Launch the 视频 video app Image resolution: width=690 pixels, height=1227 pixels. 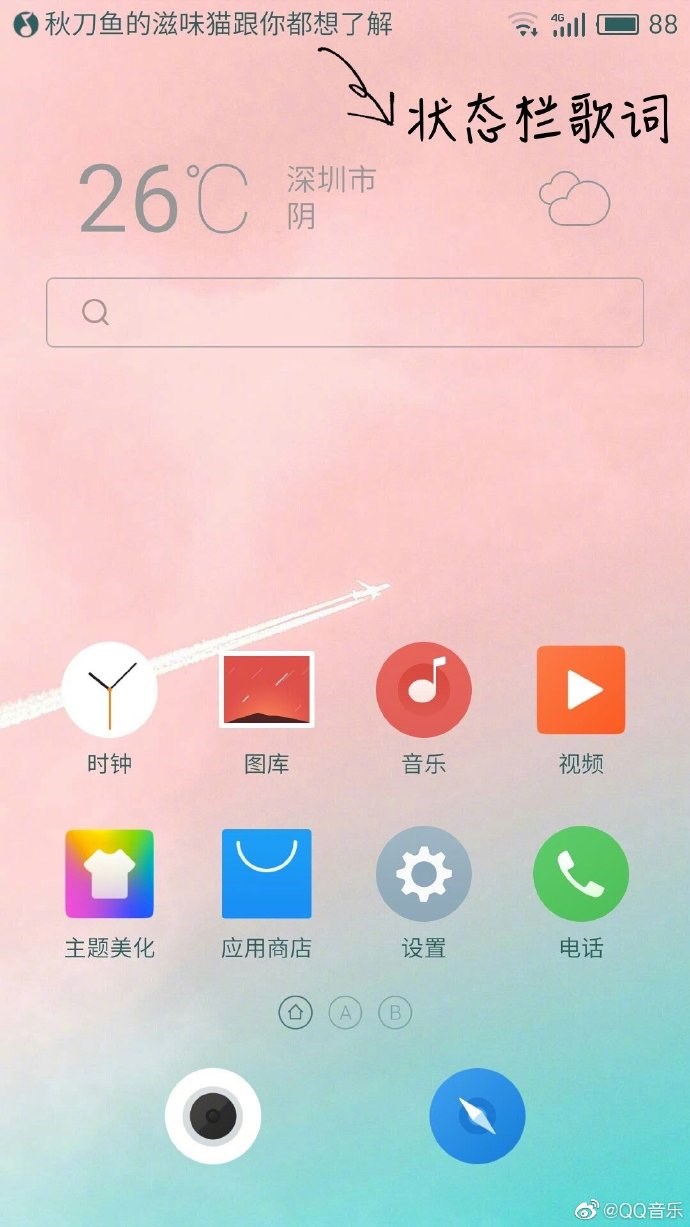coord(581,690)
